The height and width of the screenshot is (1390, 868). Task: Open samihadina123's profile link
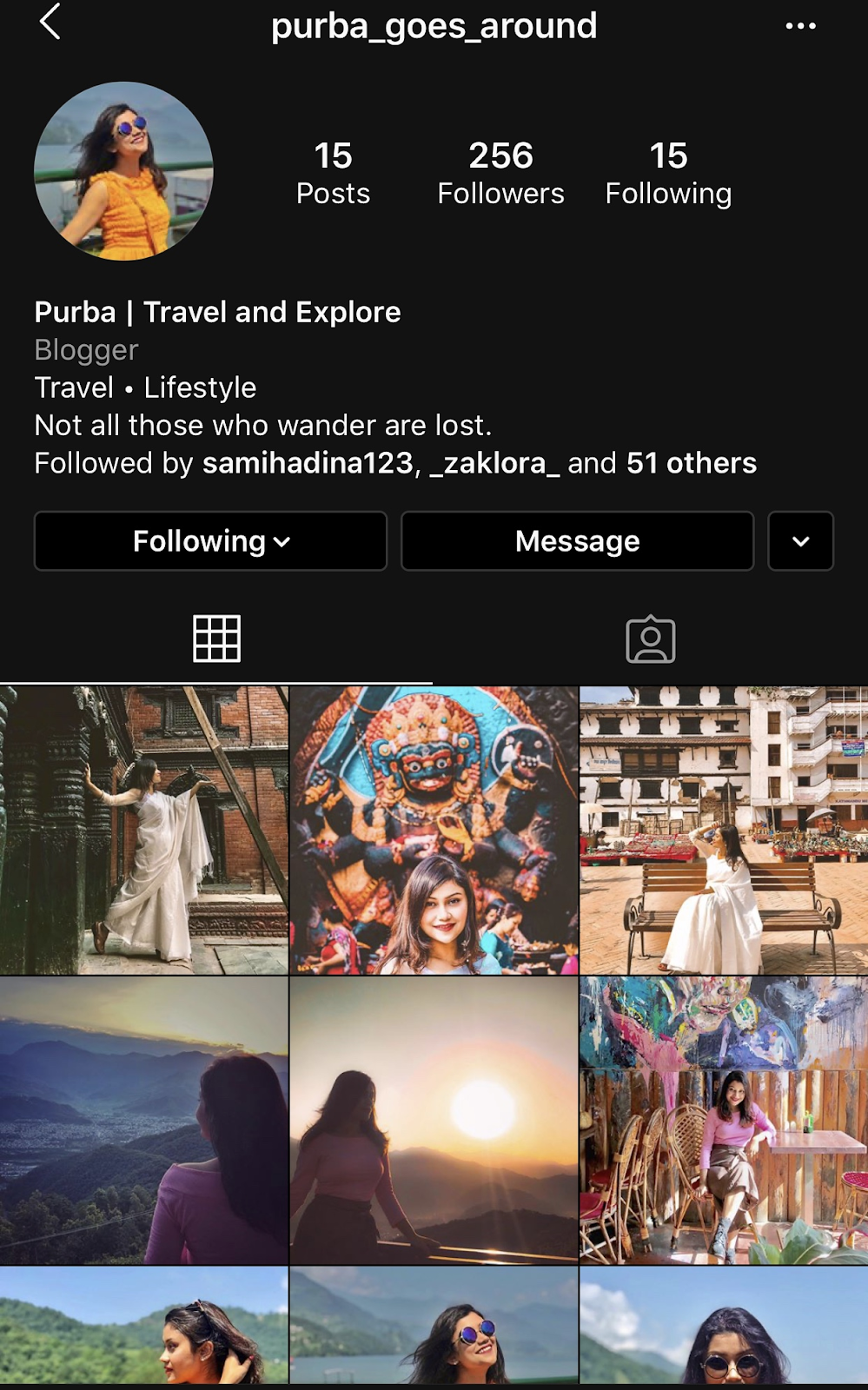(x=308, y=463)
